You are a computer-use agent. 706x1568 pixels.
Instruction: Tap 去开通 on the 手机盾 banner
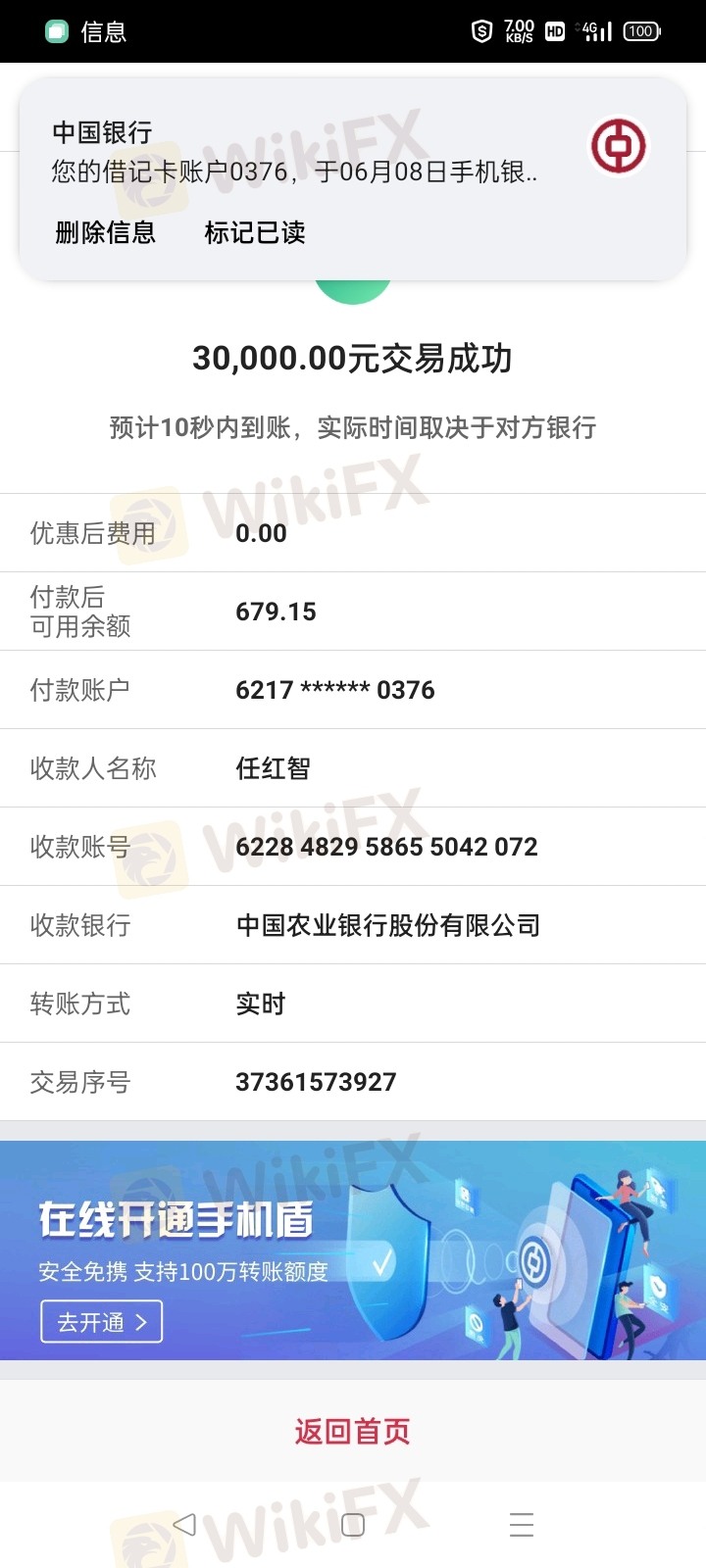click(102, 1322)
